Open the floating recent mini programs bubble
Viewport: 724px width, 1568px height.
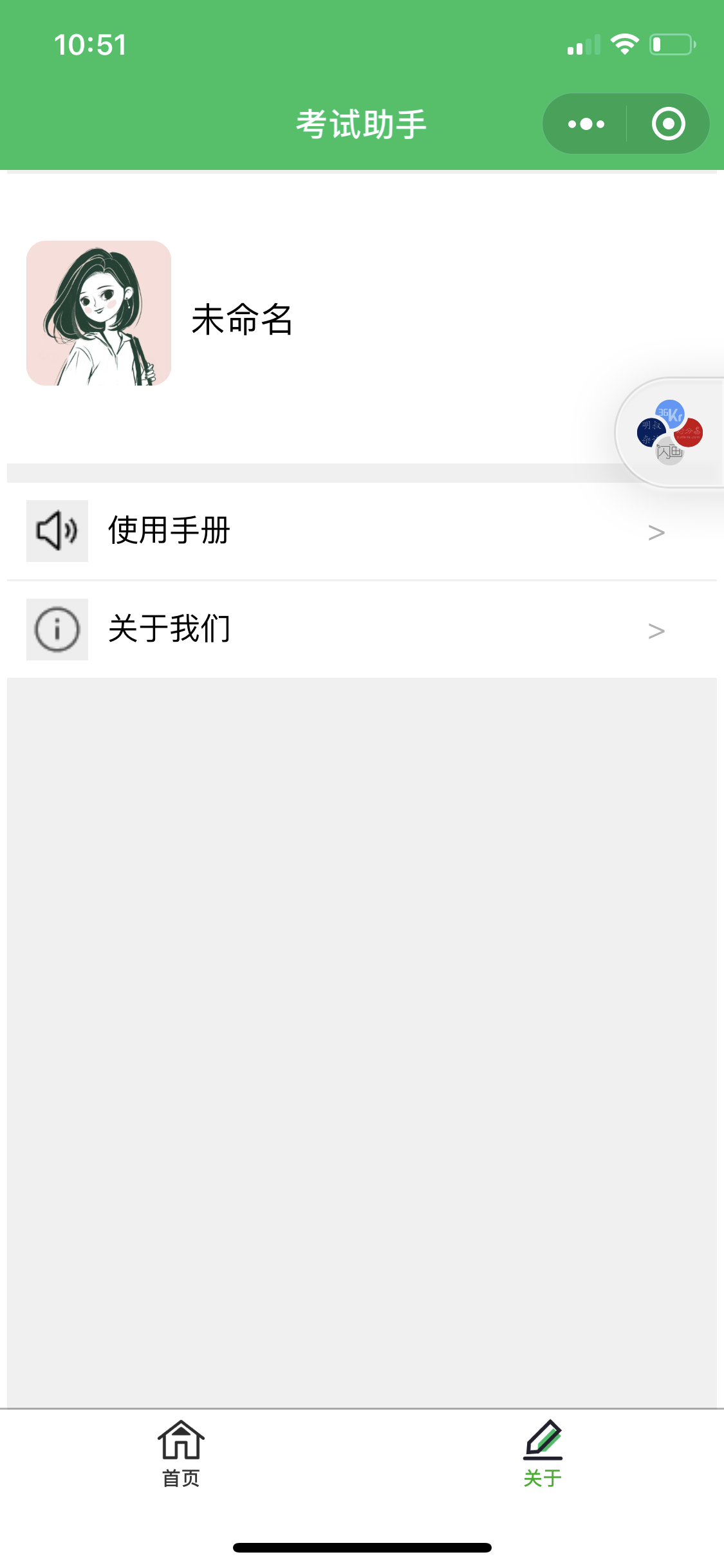coord(670,433)
